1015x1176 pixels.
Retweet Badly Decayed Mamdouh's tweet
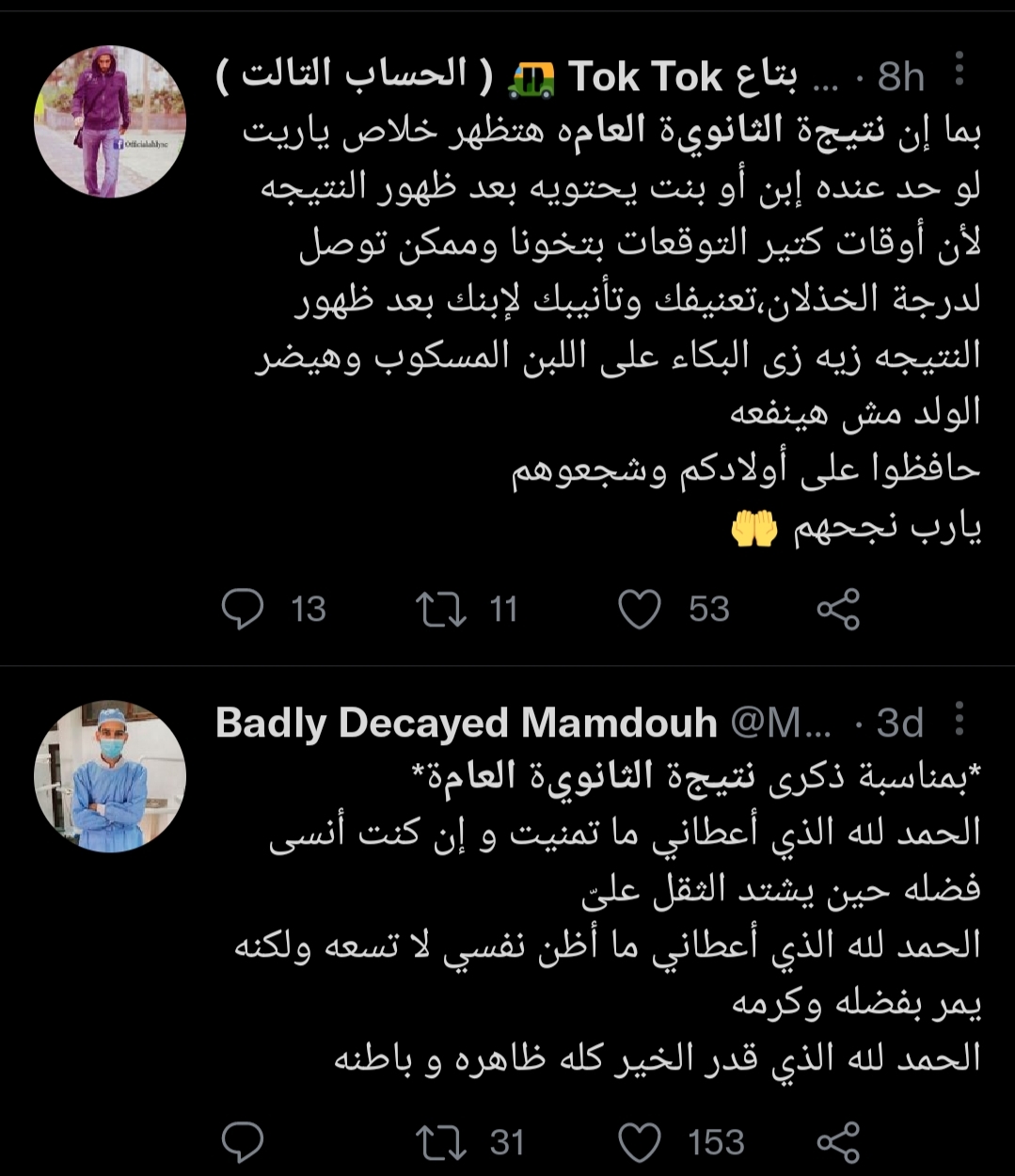click(x=441, y=1142)
